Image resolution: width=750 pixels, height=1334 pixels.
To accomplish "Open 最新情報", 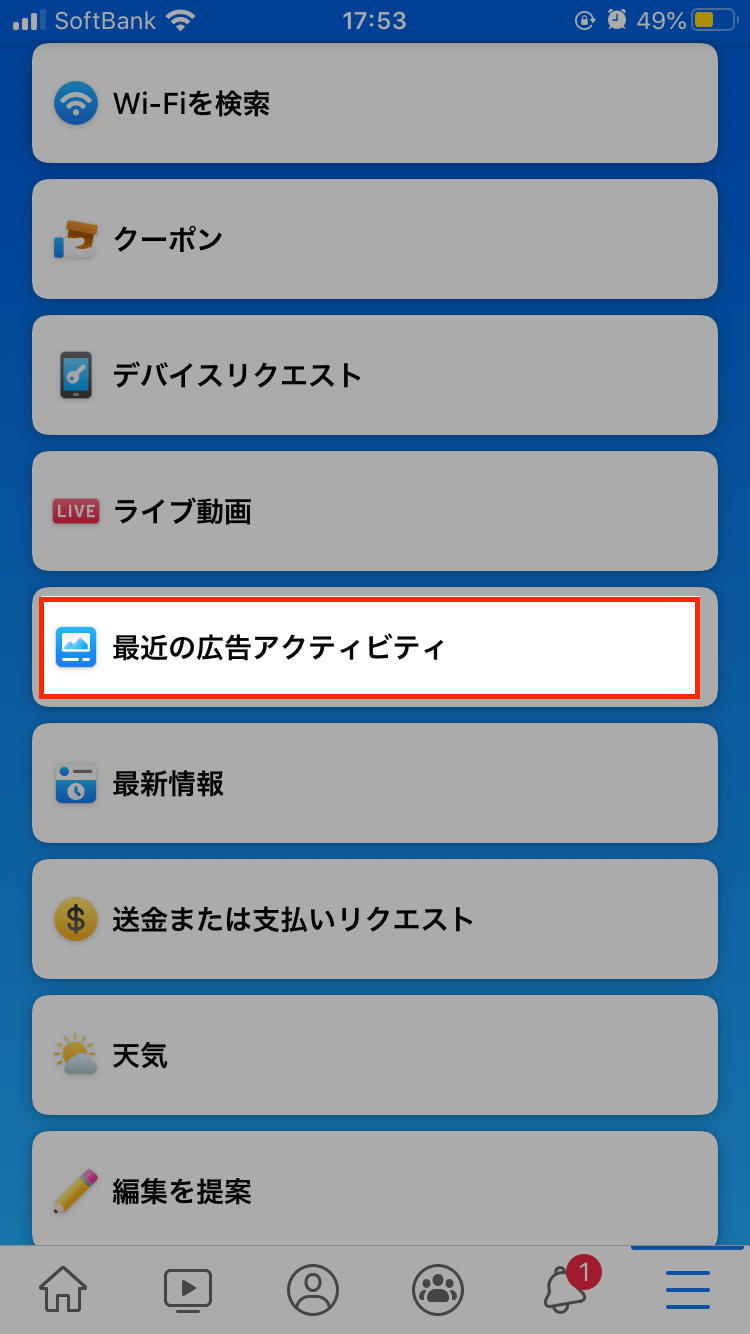I will pos(375,783).
